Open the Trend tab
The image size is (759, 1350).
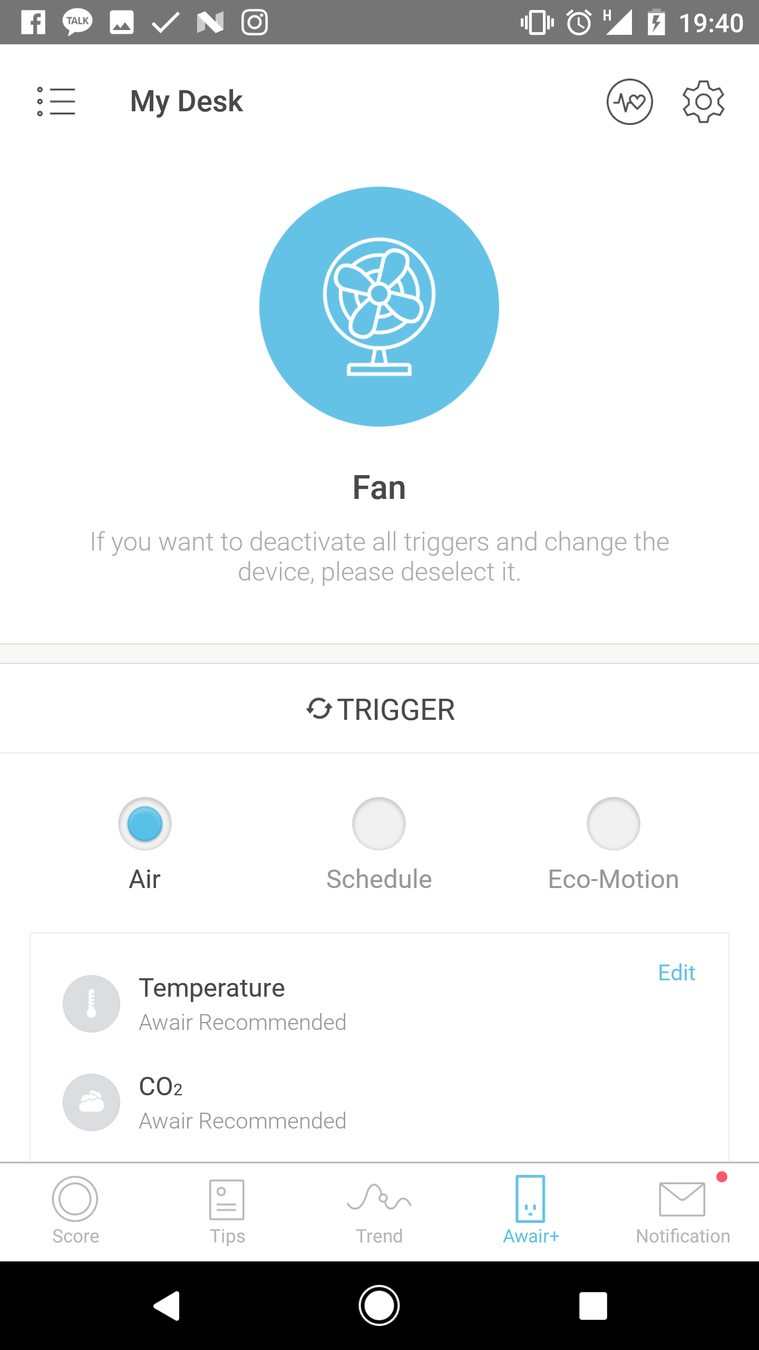click(379, 1210)
